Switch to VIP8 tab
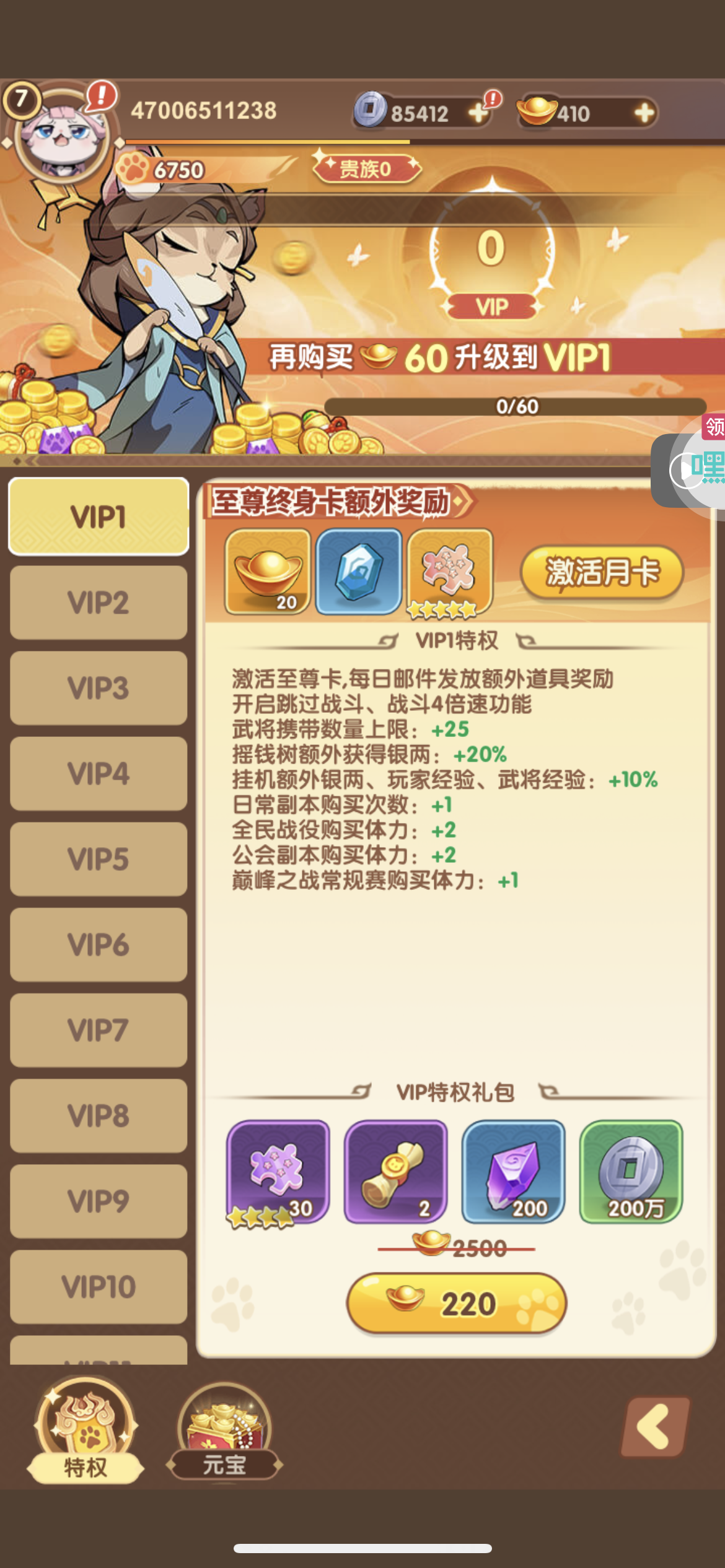725x1568 pixels. point(99,1115)
